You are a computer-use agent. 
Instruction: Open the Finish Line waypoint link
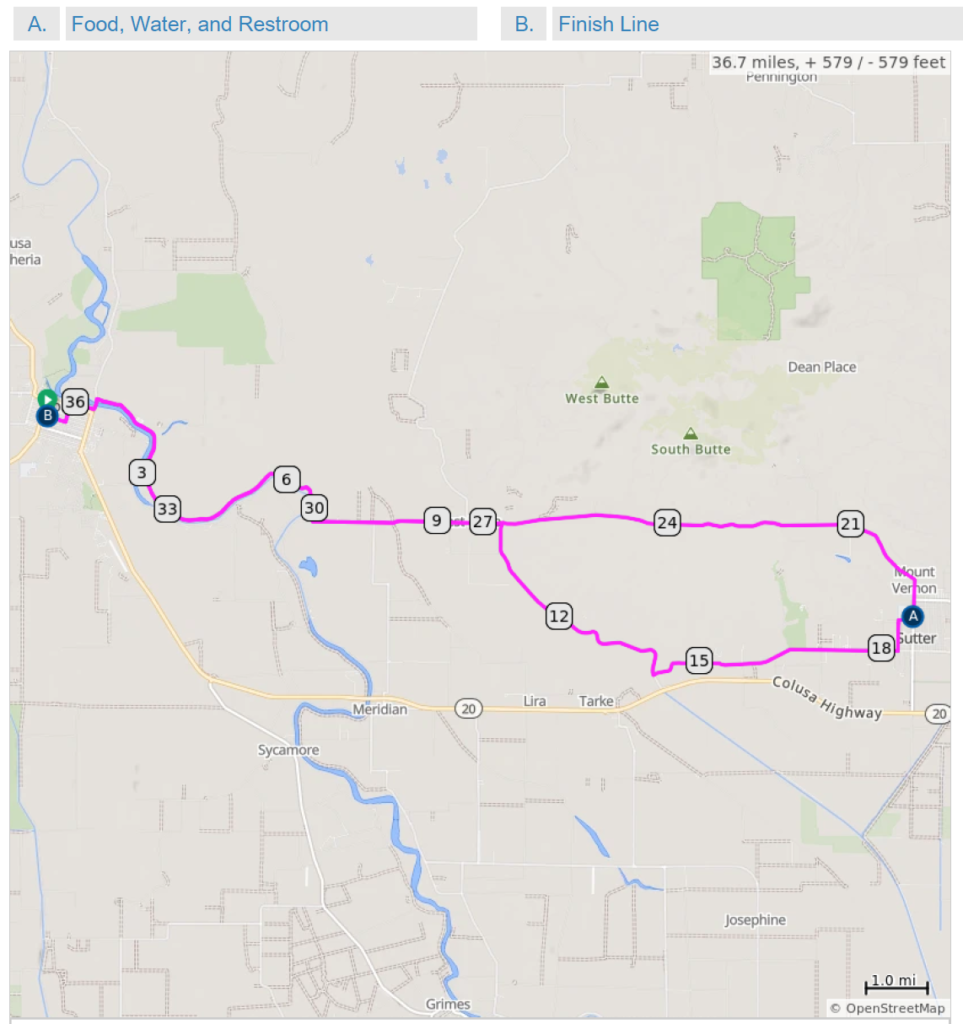click(608, 24)
